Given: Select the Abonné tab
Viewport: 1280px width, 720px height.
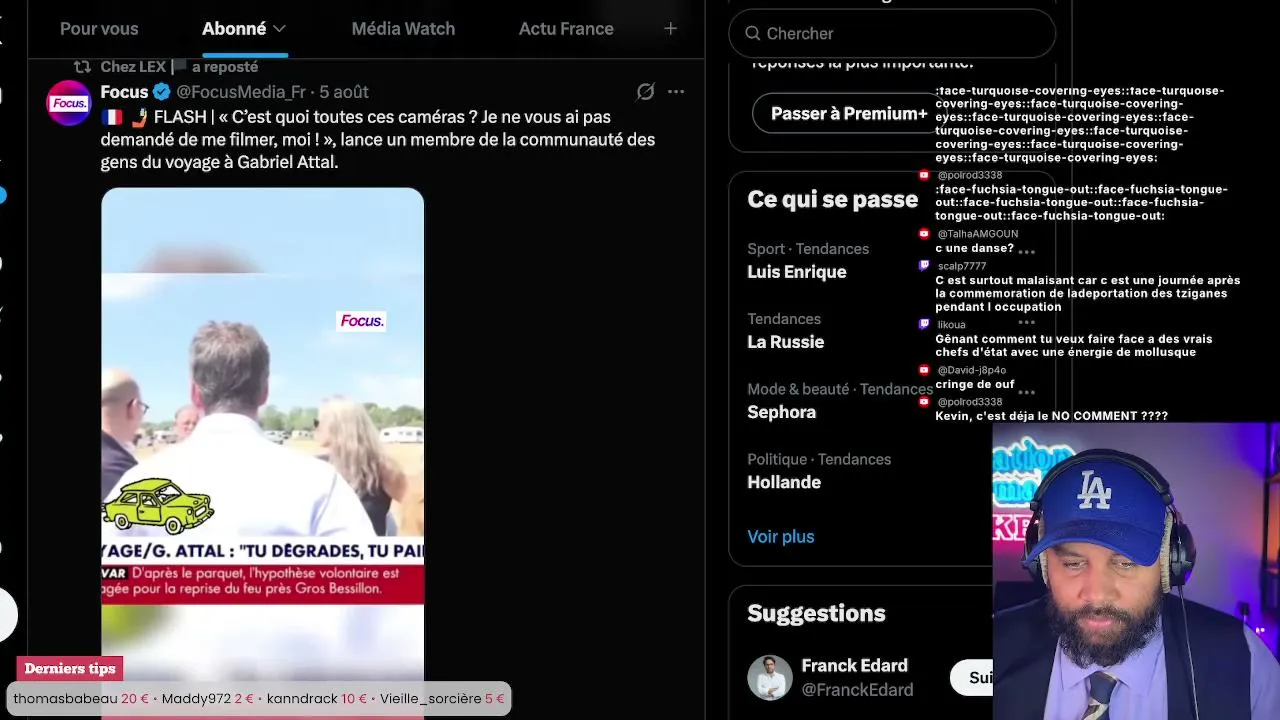Looking at the screenshot, I should point(244,29).
